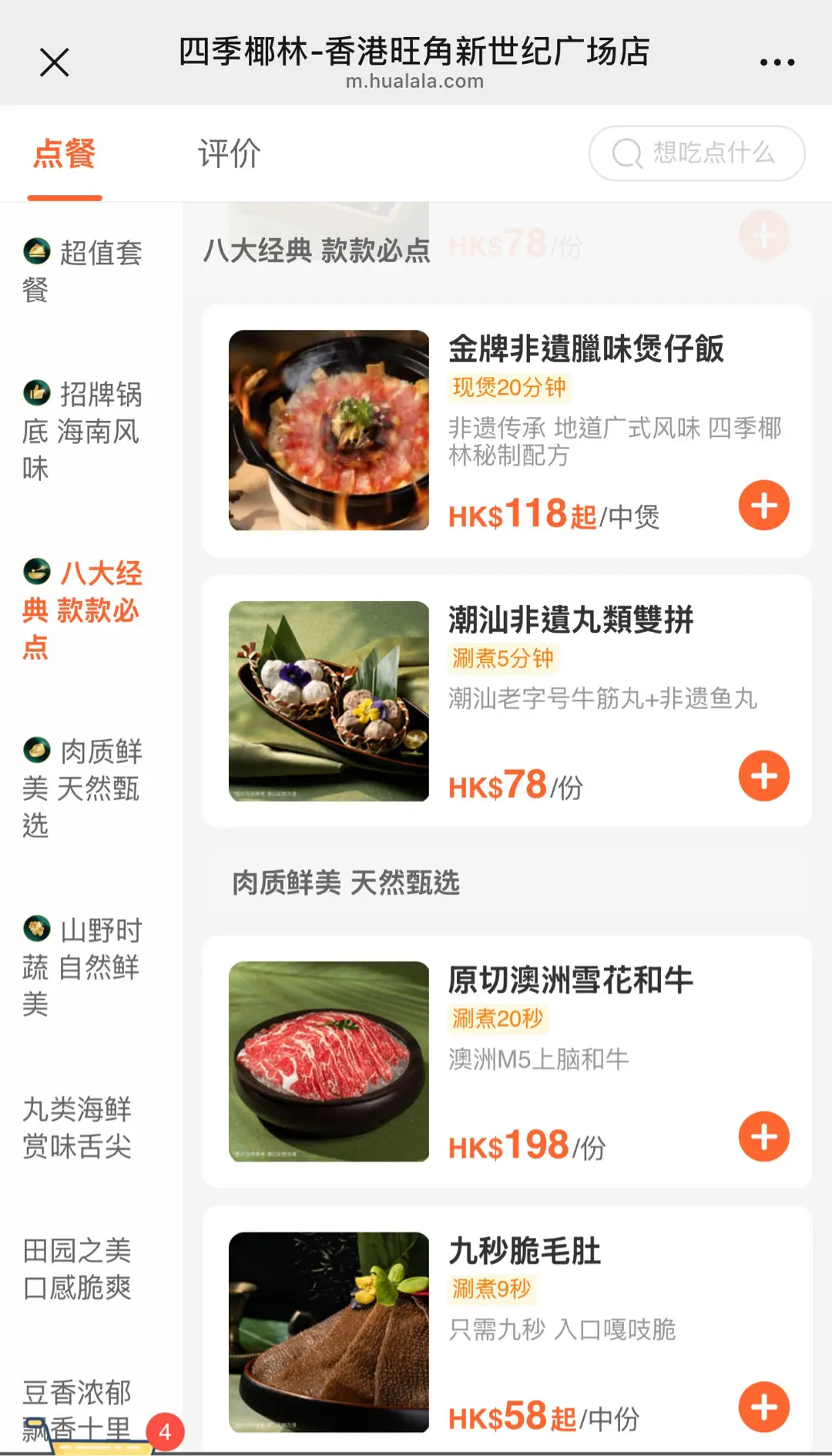The height and width of the screenshot is (1456, 832).
Task: Open the shopping cart with 4 items
Action: (100, 1438)
